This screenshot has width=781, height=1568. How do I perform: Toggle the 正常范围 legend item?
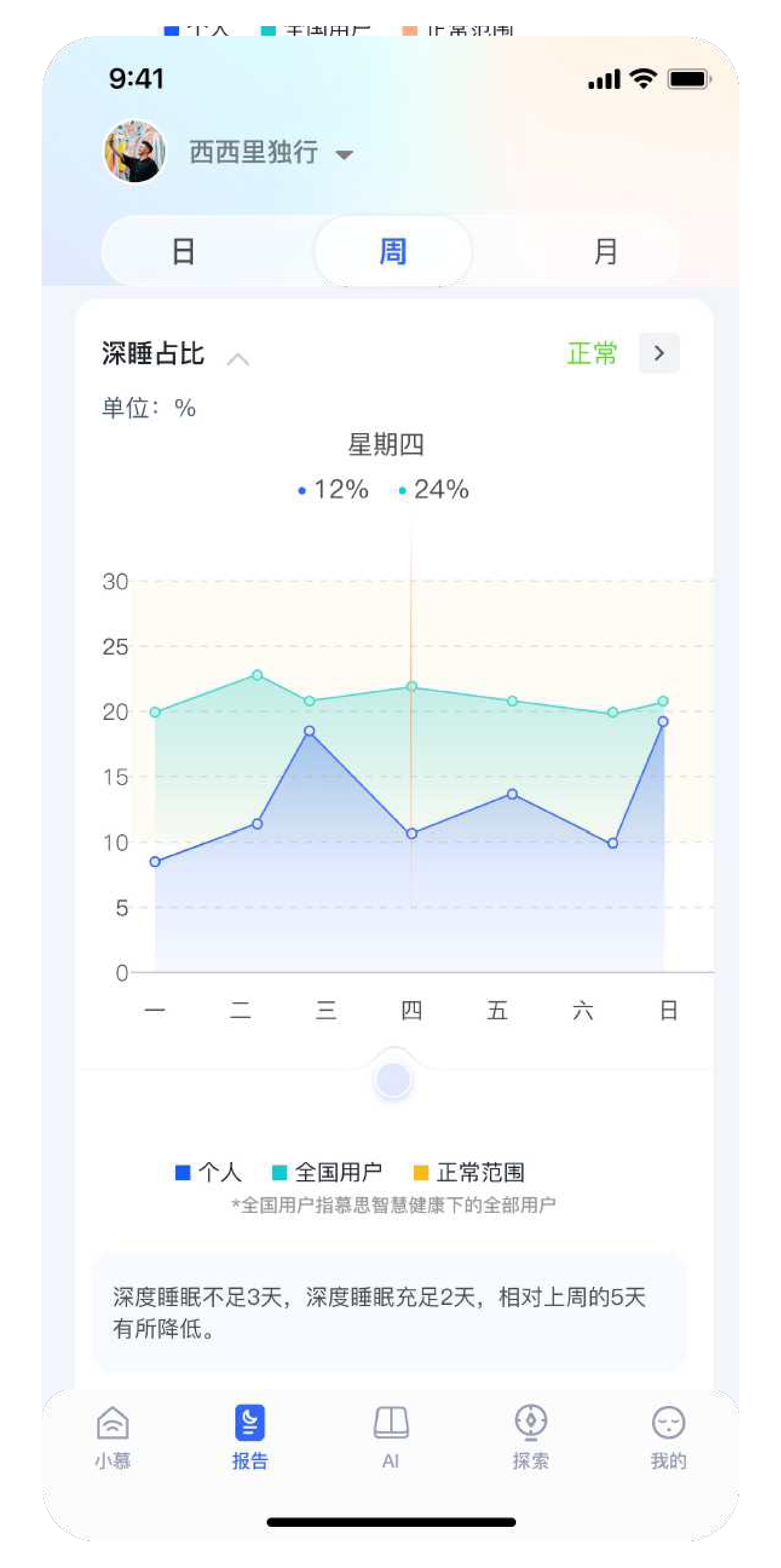(469, 1172)
